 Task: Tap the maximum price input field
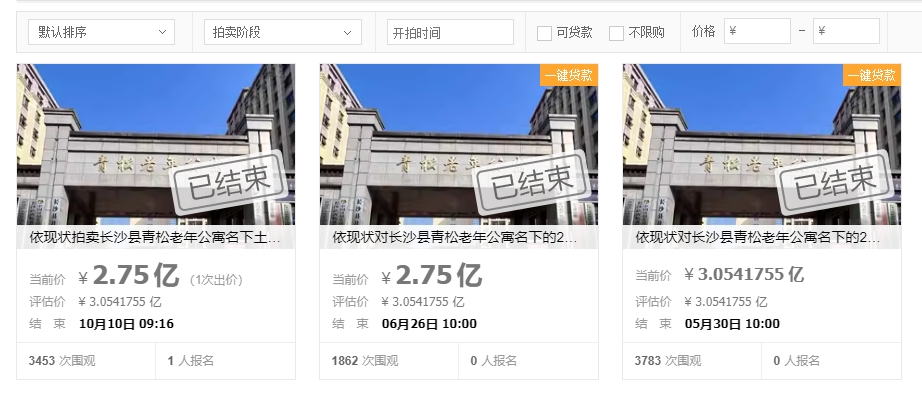pos(846,31)
